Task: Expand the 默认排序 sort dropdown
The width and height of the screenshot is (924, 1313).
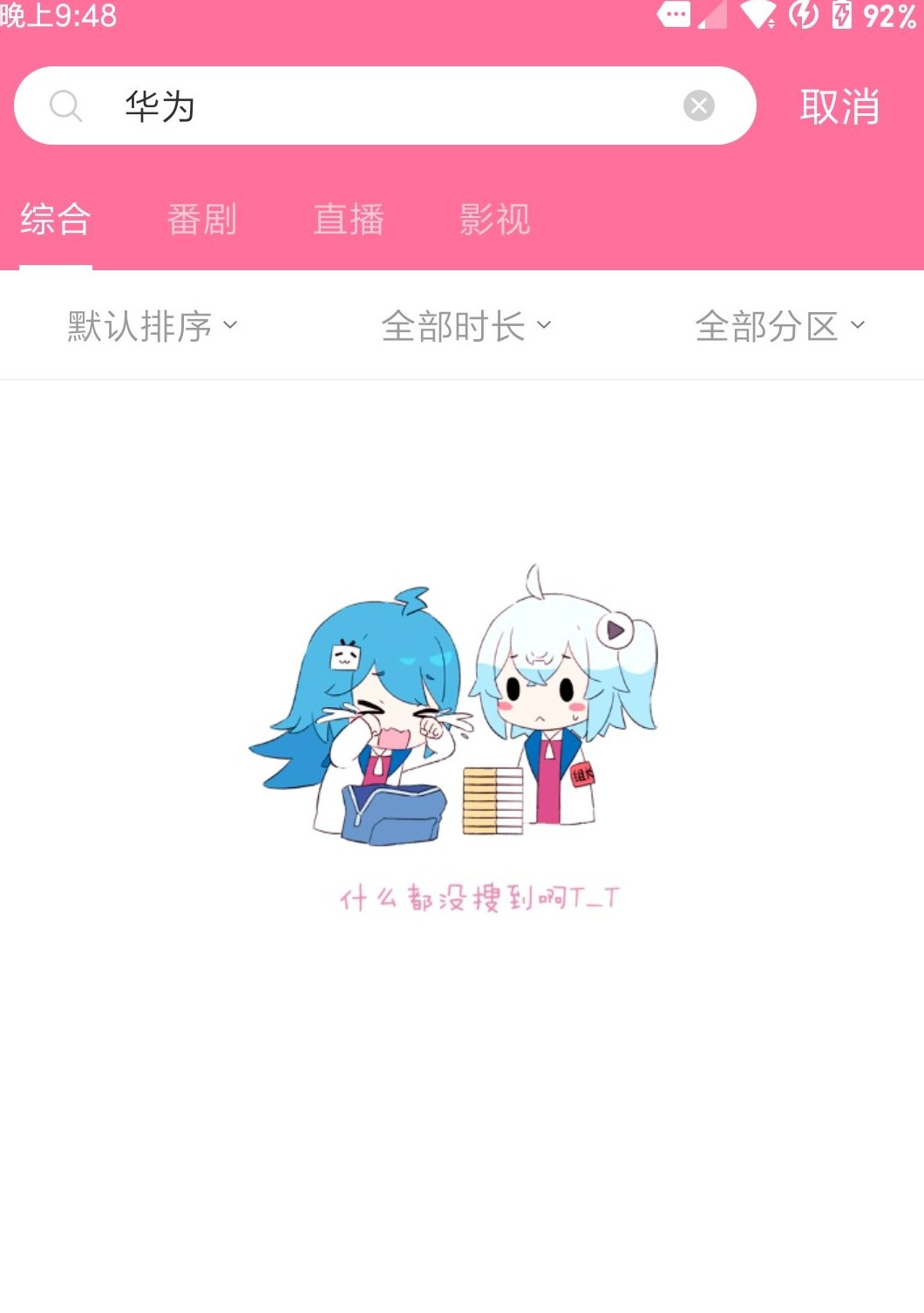Action: 153,326
